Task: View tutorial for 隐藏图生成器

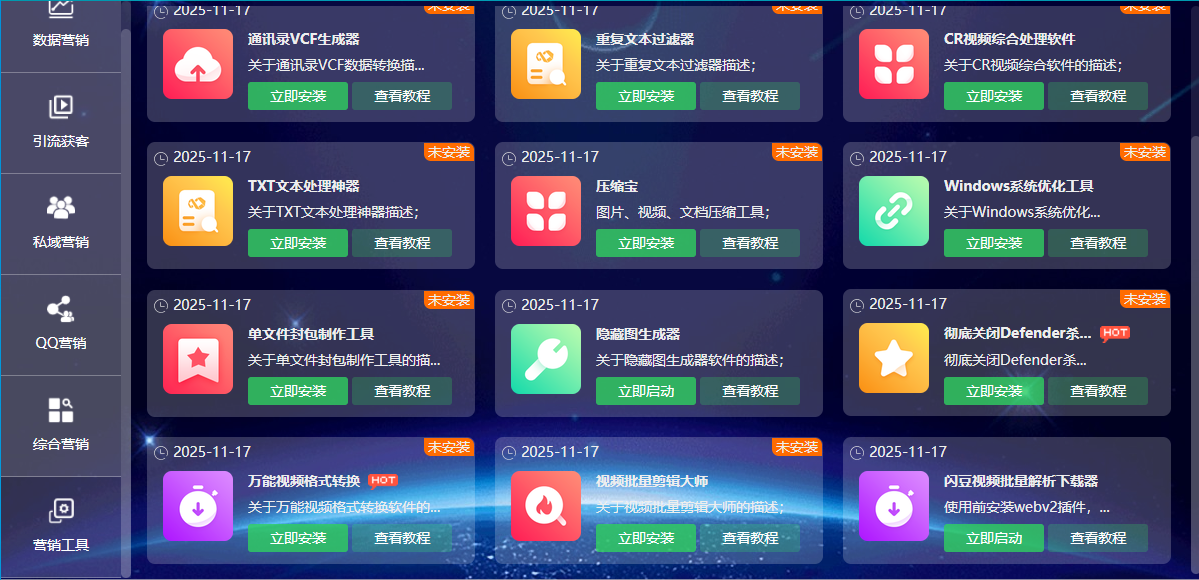Action: (x=750, y=391)
